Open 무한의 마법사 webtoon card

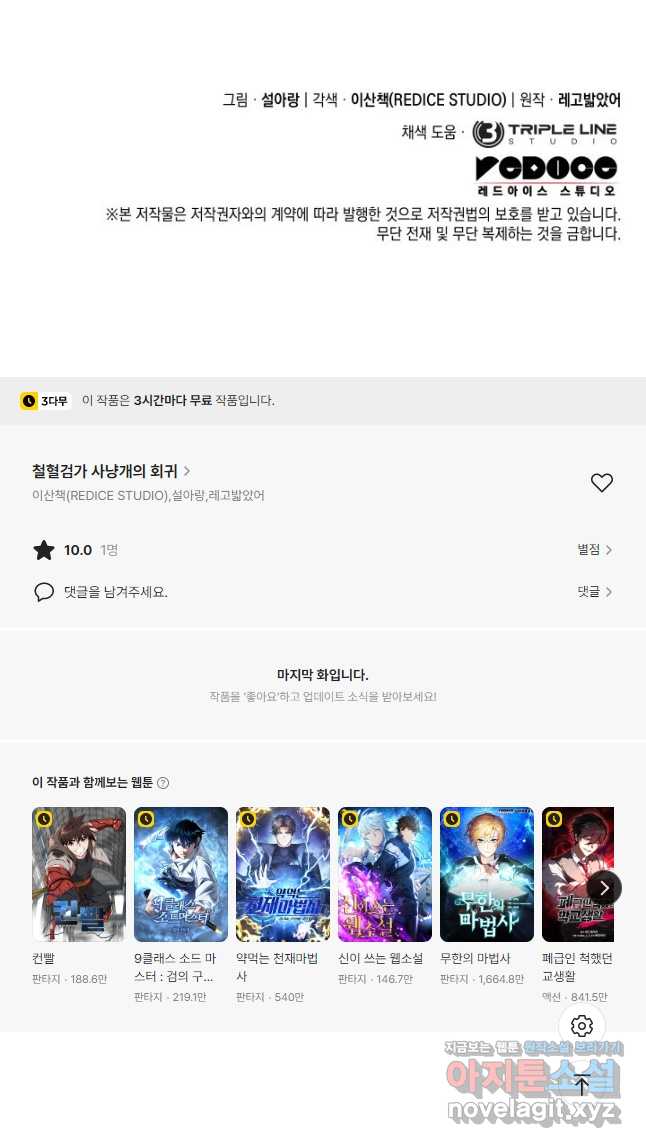(x=487, y=874)
